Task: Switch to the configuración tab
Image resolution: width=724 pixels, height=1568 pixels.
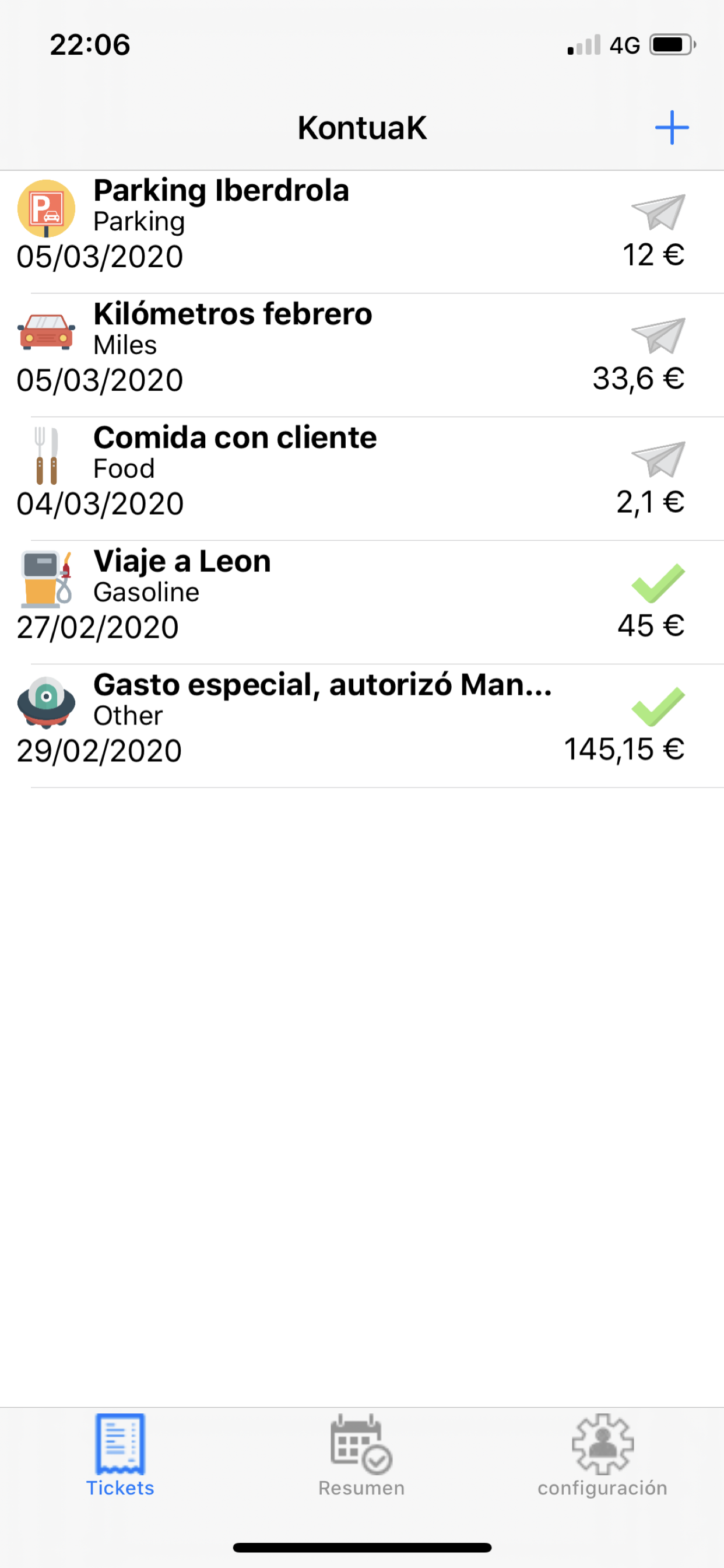Action: (x=602, y=1455)
